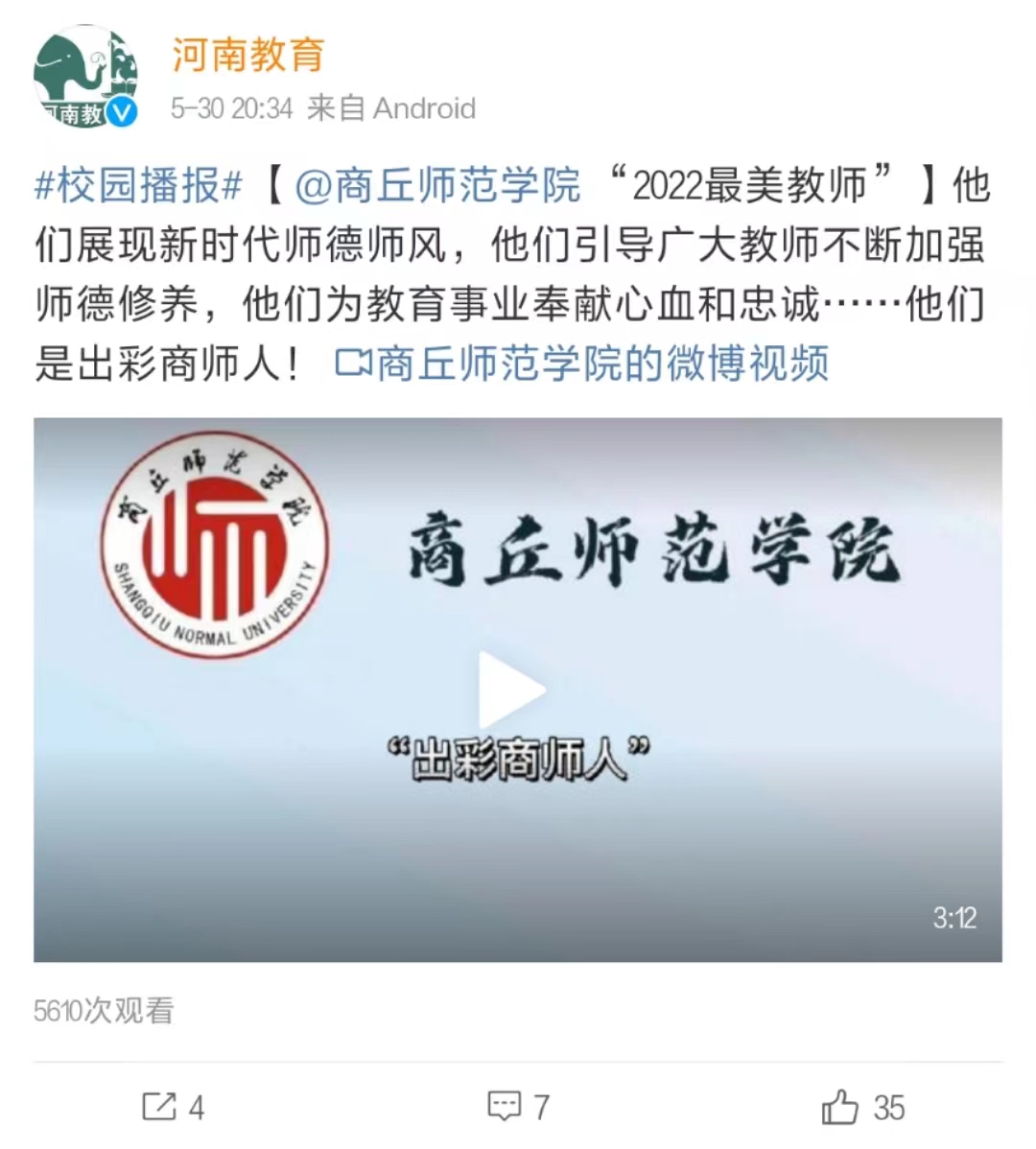
Task: Like this post by 河南教育
Action: point(862,1107)
